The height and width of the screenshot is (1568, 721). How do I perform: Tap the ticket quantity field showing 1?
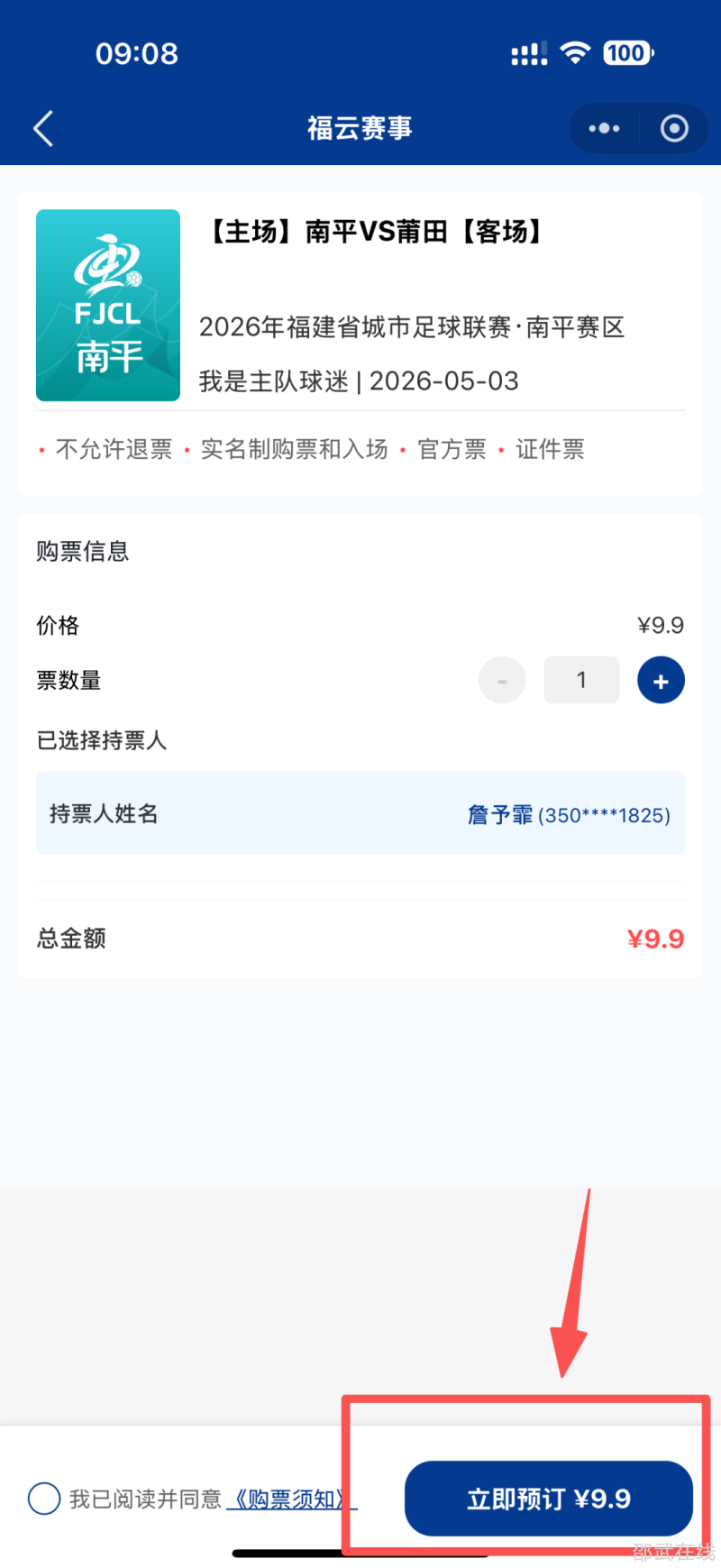581,681
